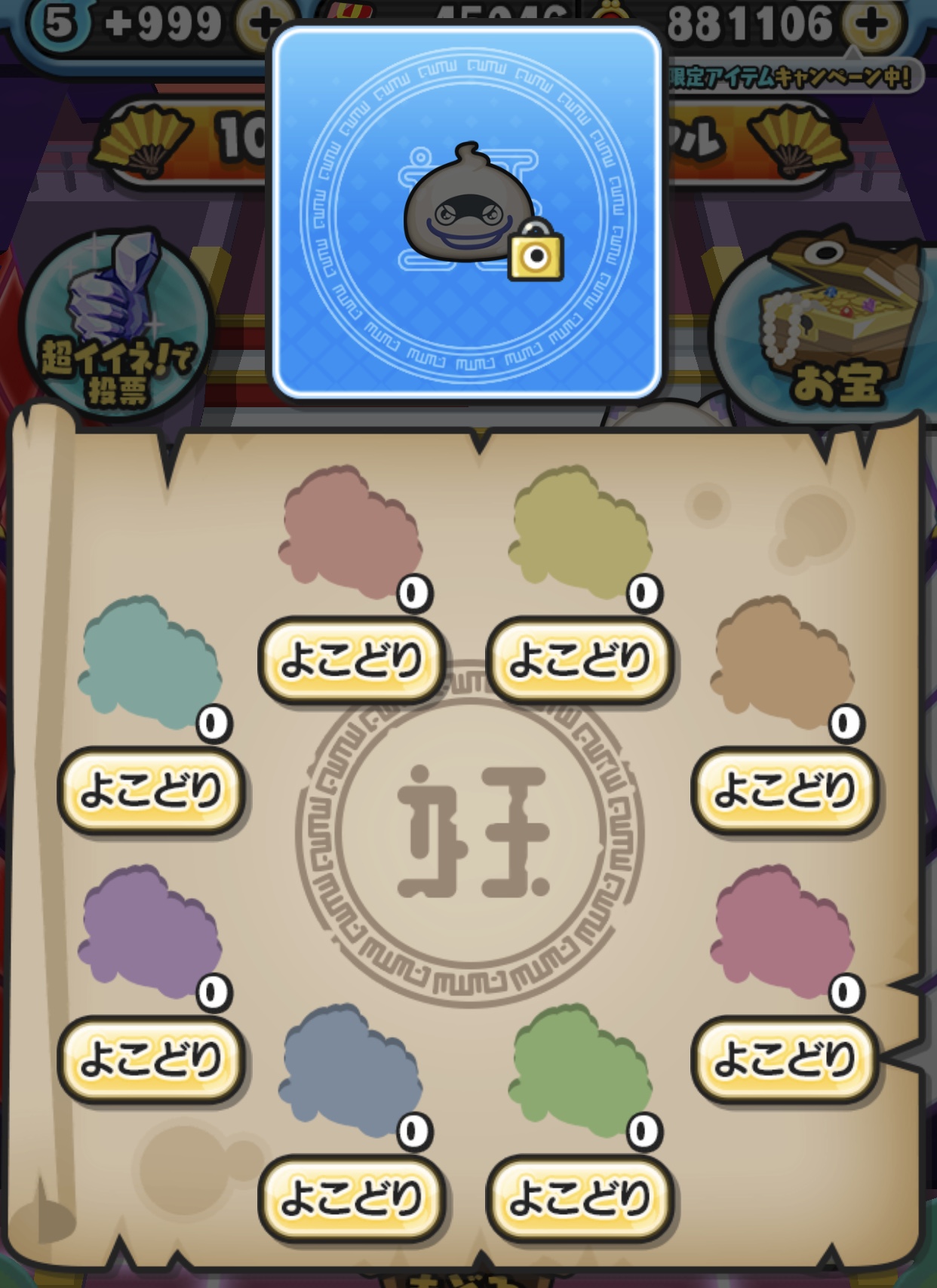Tap よこどり under the green blob

[x=579, y=1198]
